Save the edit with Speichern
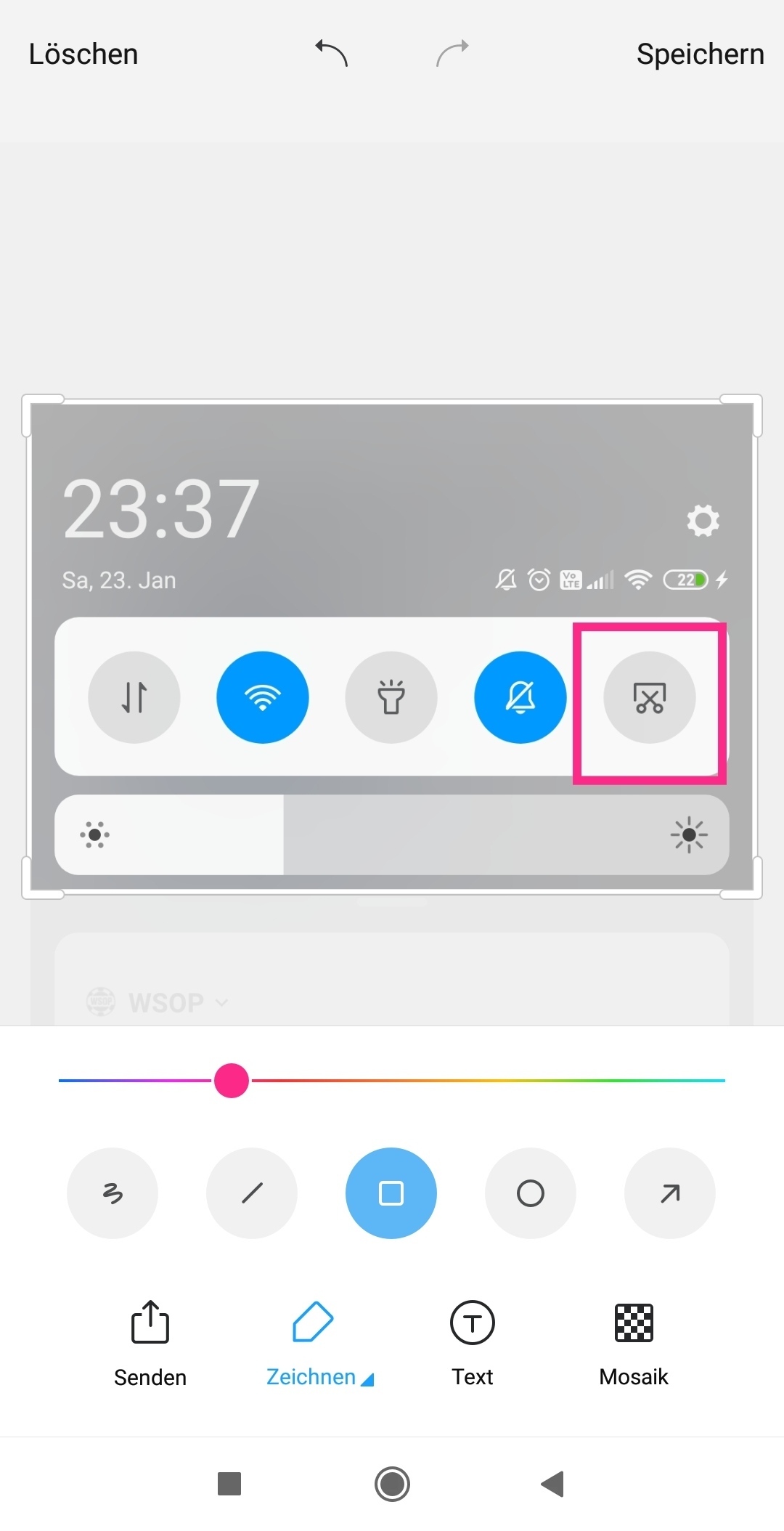This screenshot has height=1531, width=784. click(x=700, y=54)
